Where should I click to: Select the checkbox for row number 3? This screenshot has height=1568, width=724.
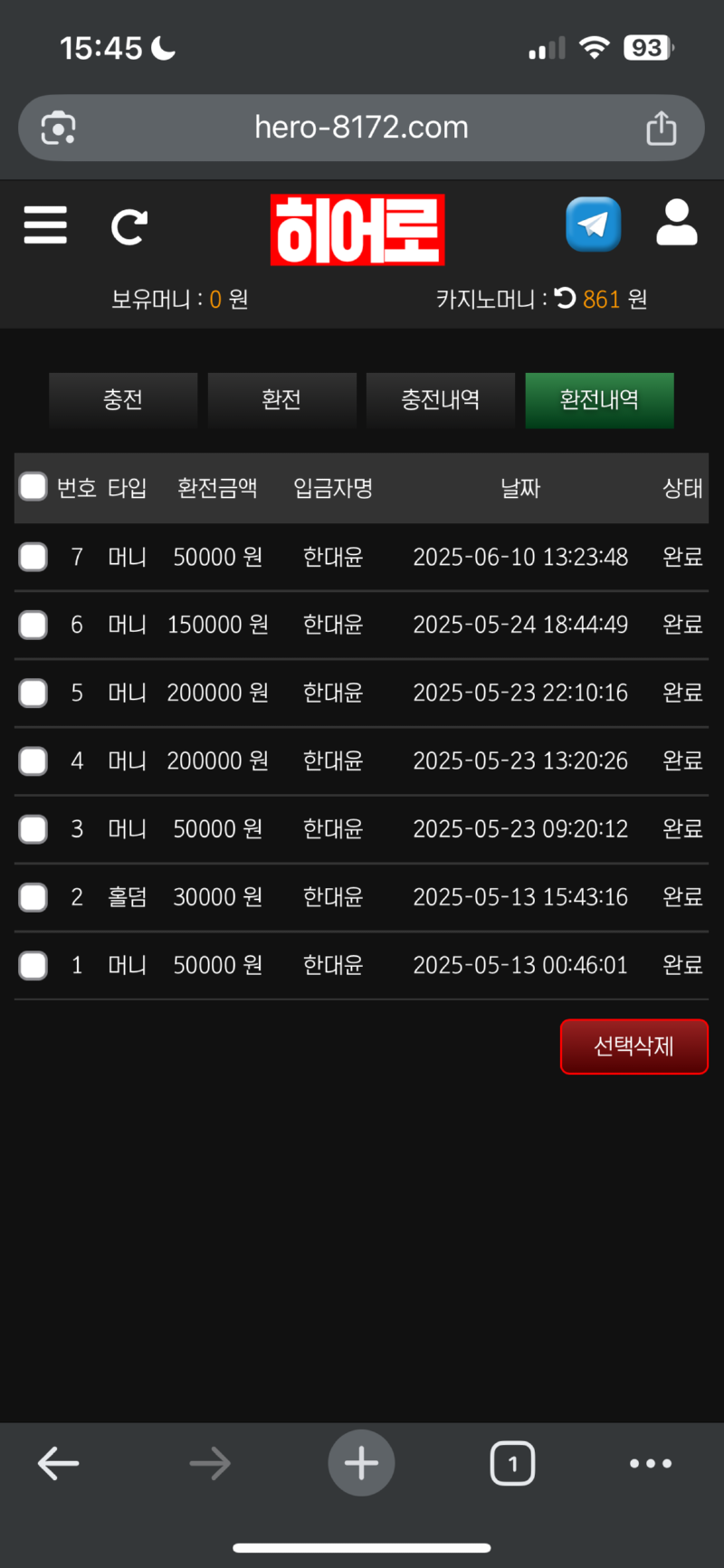pos(33,829)
